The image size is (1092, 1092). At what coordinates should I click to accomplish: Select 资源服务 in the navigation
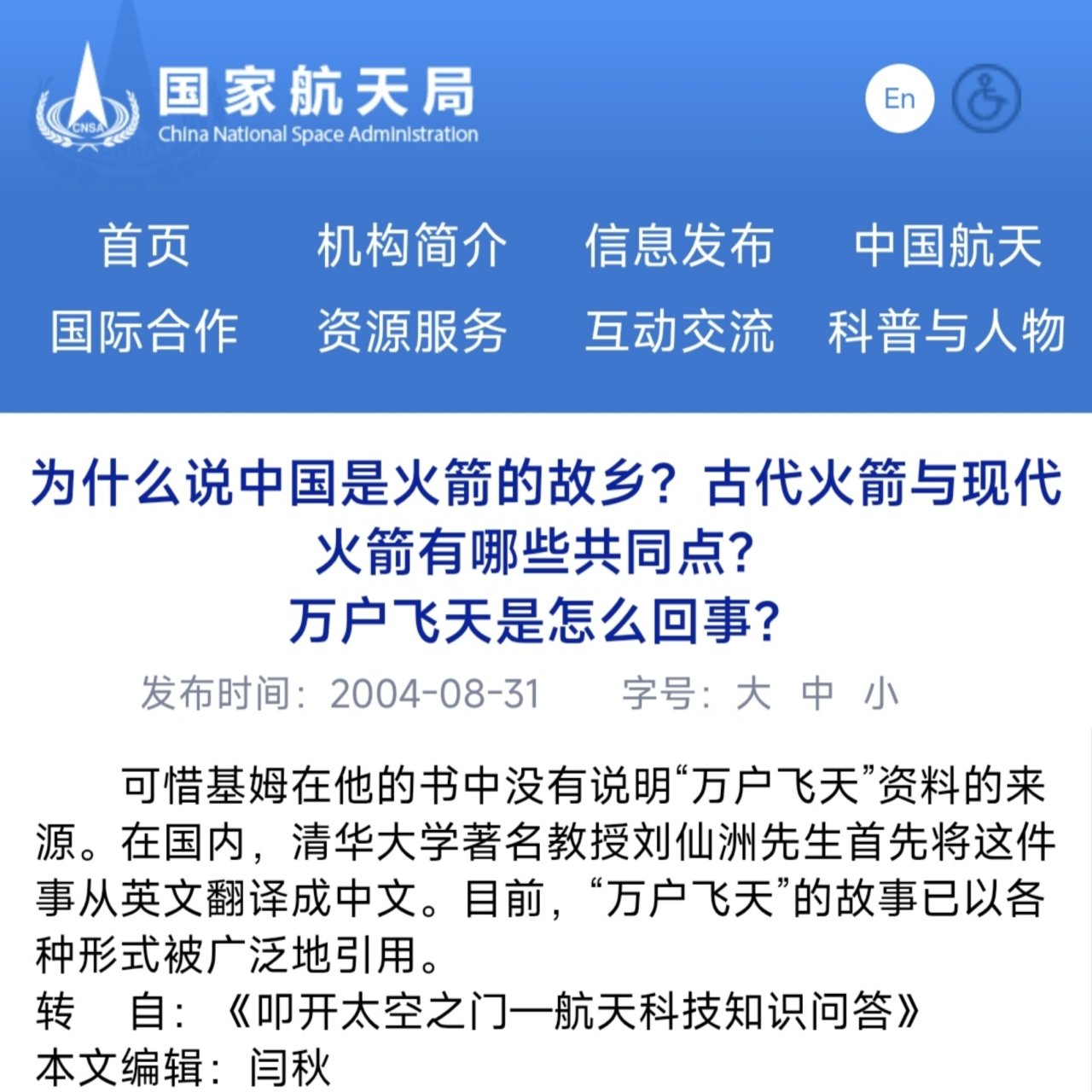pos(412,331)
